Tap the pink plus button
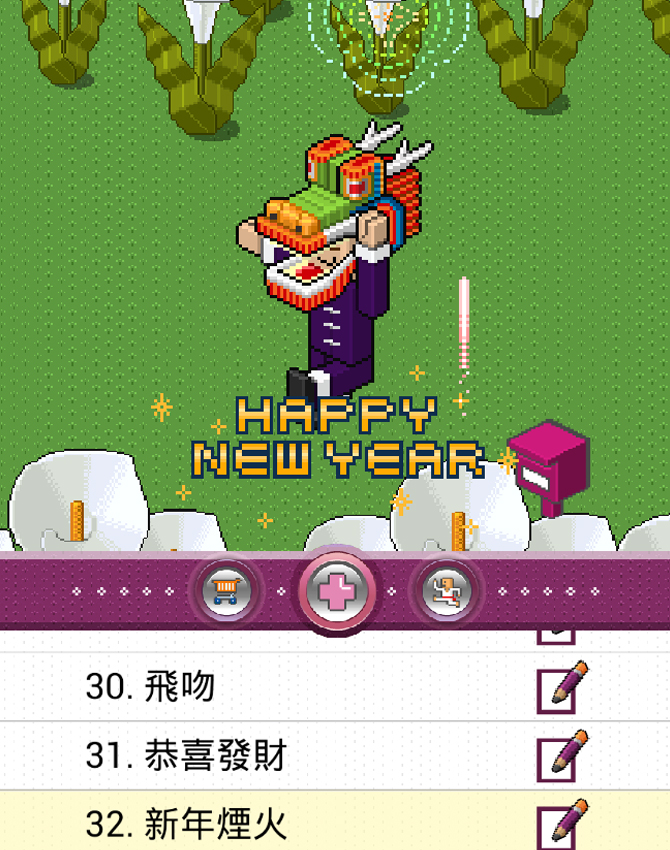This screenshot has width=670, height=850. click(x=335, y=590)
